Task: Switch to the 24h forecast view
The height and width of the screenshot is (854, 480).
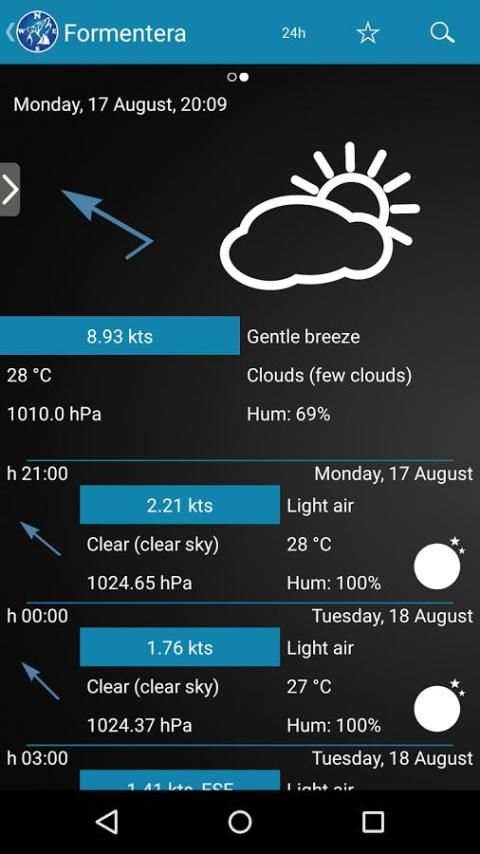Action: pyautogui.click(x=294, y=33)
